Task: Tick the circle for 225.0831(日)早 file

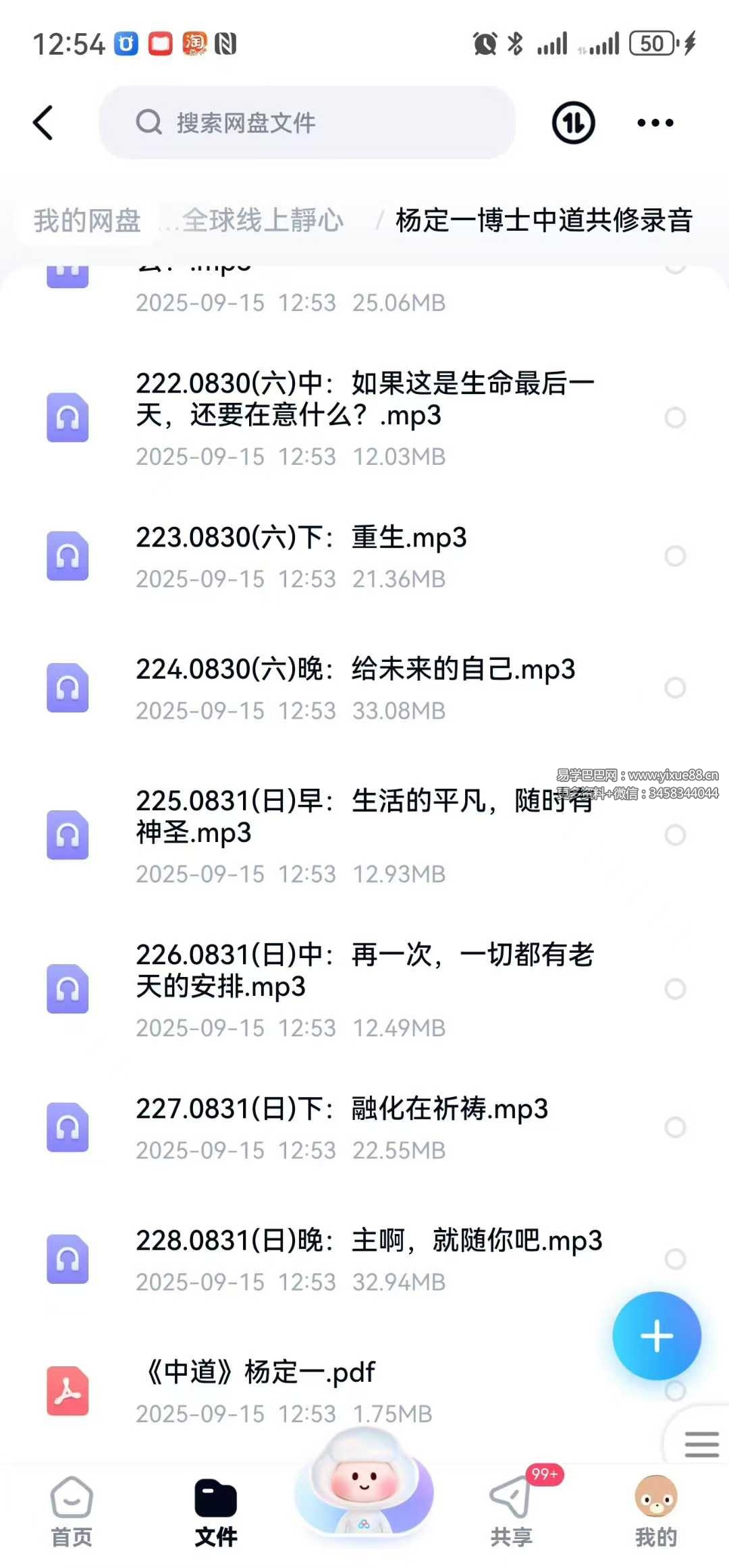Action: click(x=675, y=835)
